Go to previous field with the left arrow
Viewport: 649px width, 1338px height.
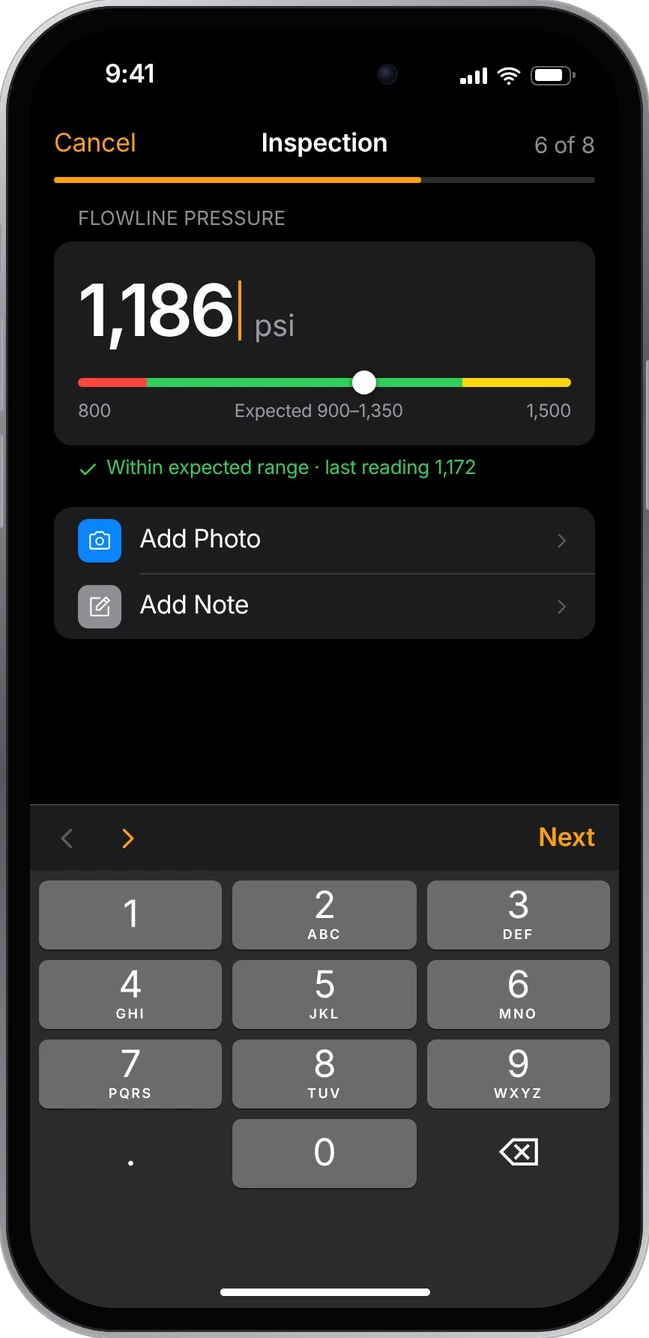[67, 838]
